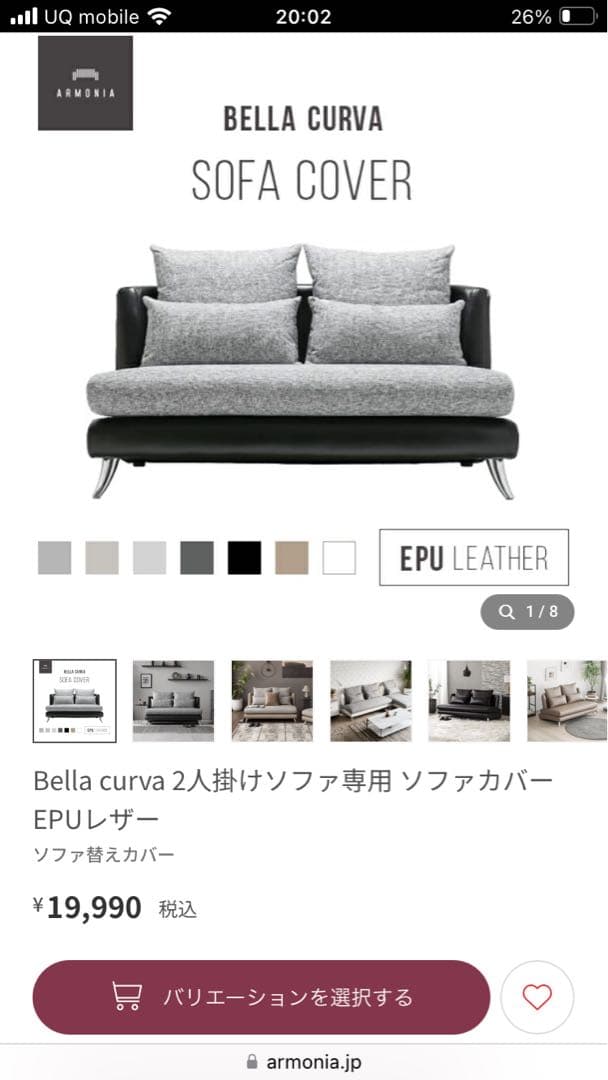This screenshot has width=608, height=1080.
Task: Tap the partly visible sixth thumbnail
Action: (567, 700)
